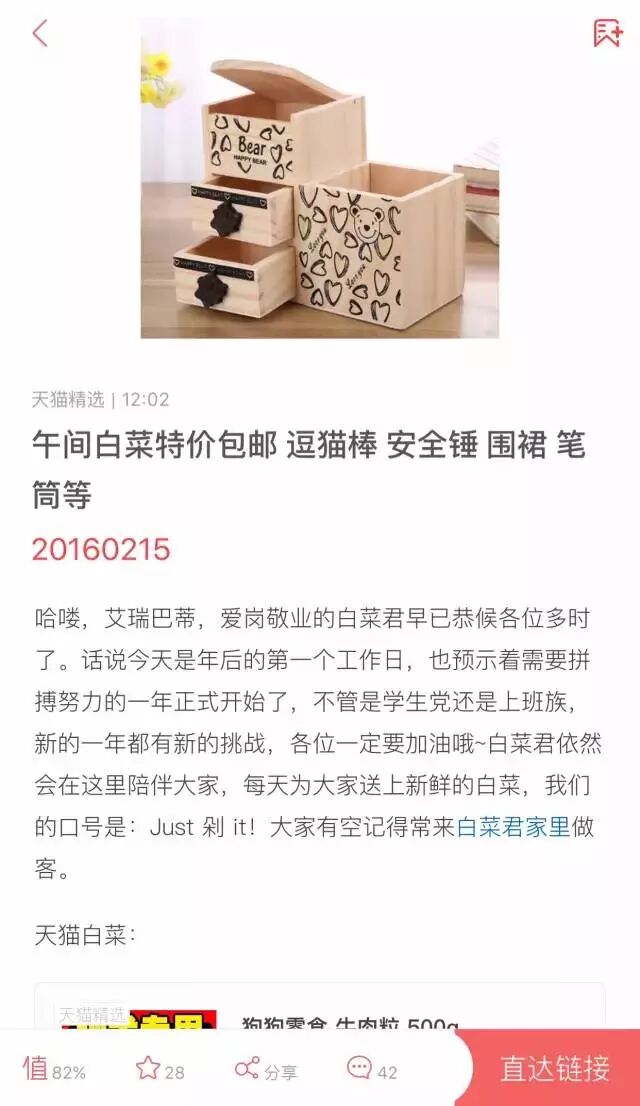The width and height of the screenshot is (640, 1106).
Task: Tap the follow-plus icon at top right
Action: [x=607, y=33]
